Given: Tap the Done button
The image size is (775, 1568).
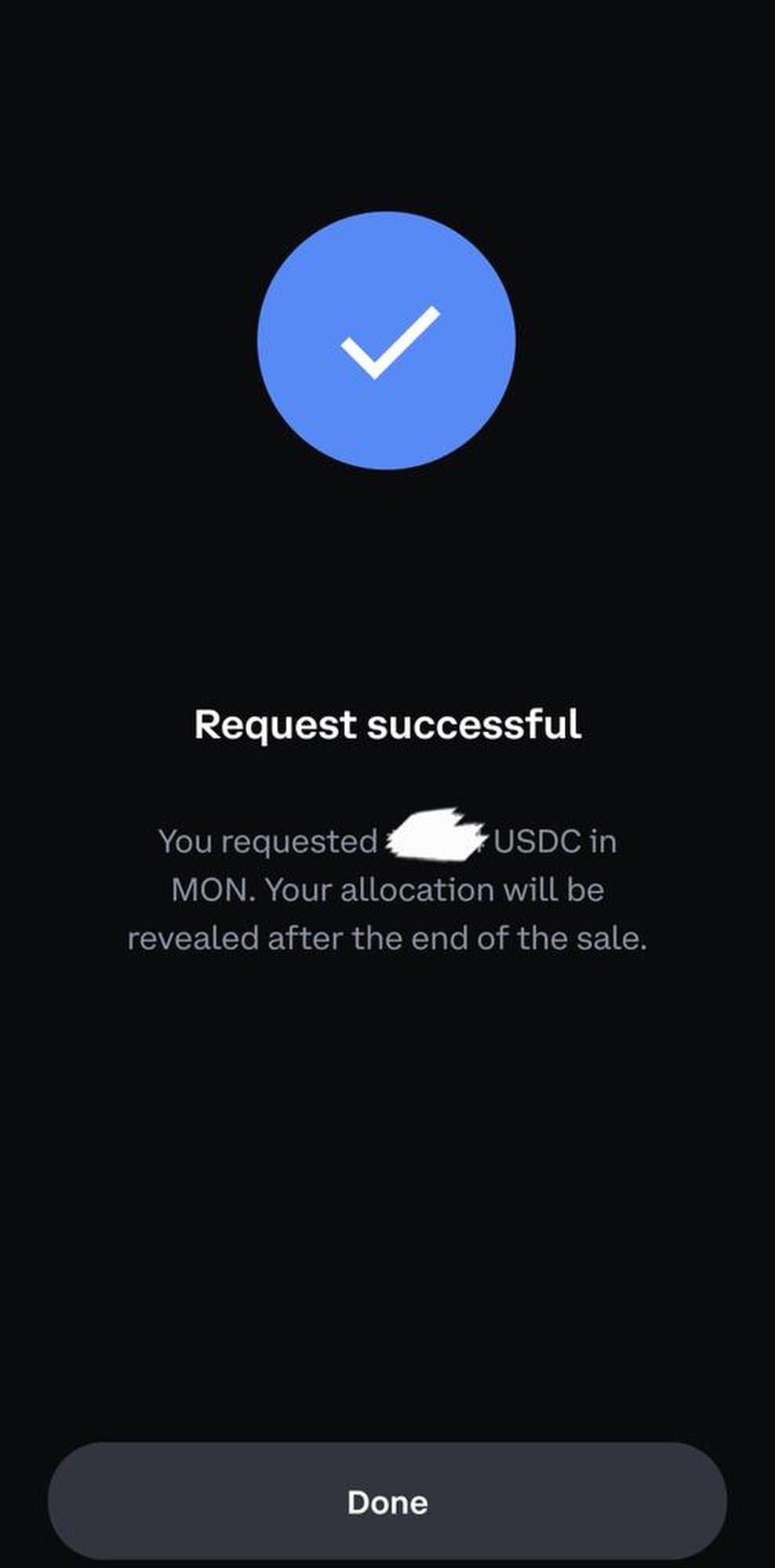Looking at the screenshot, I should [x=387, y=1501].
